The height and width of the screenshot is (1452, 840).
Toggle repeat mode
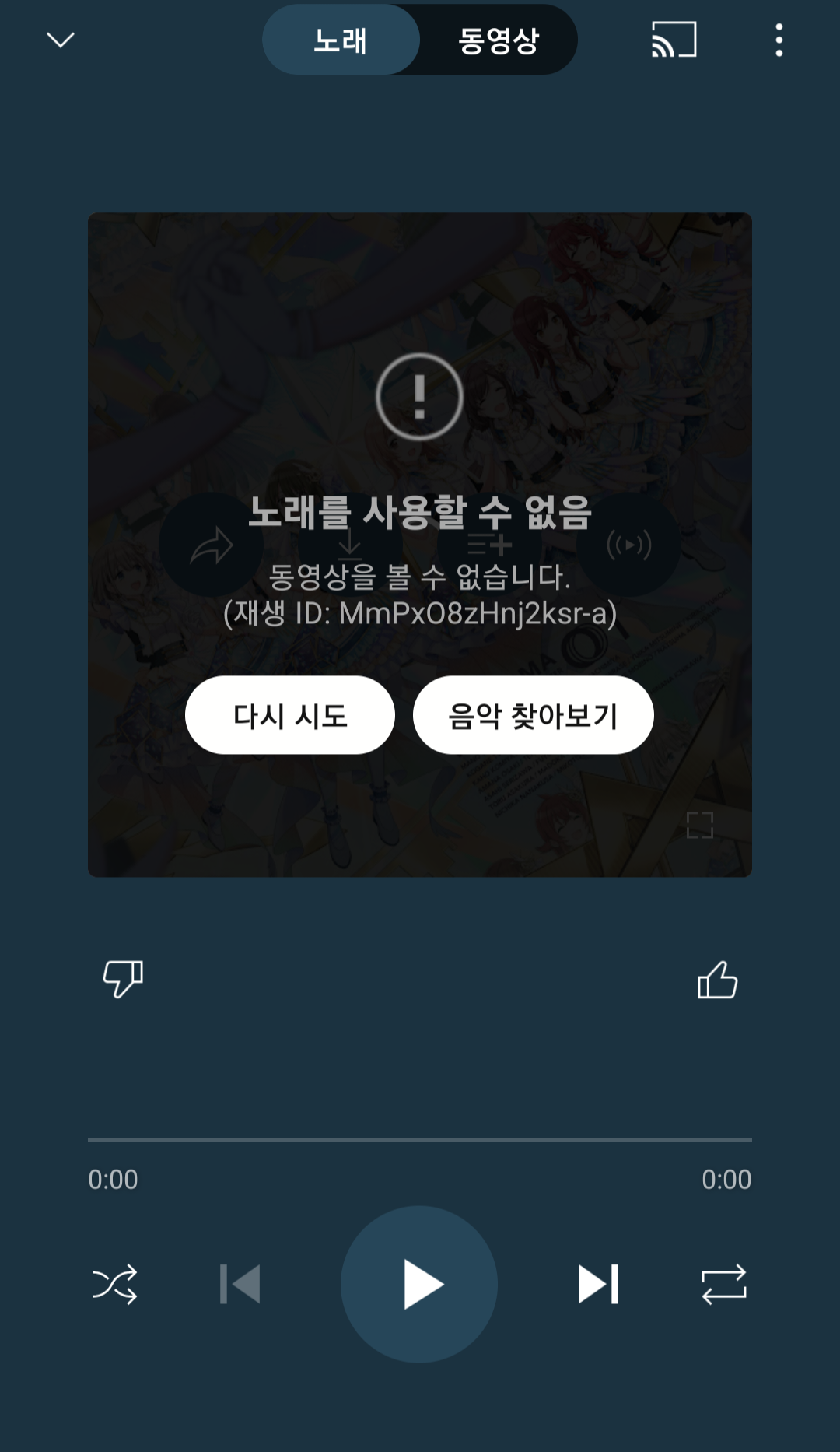(x=723, y=1284)
